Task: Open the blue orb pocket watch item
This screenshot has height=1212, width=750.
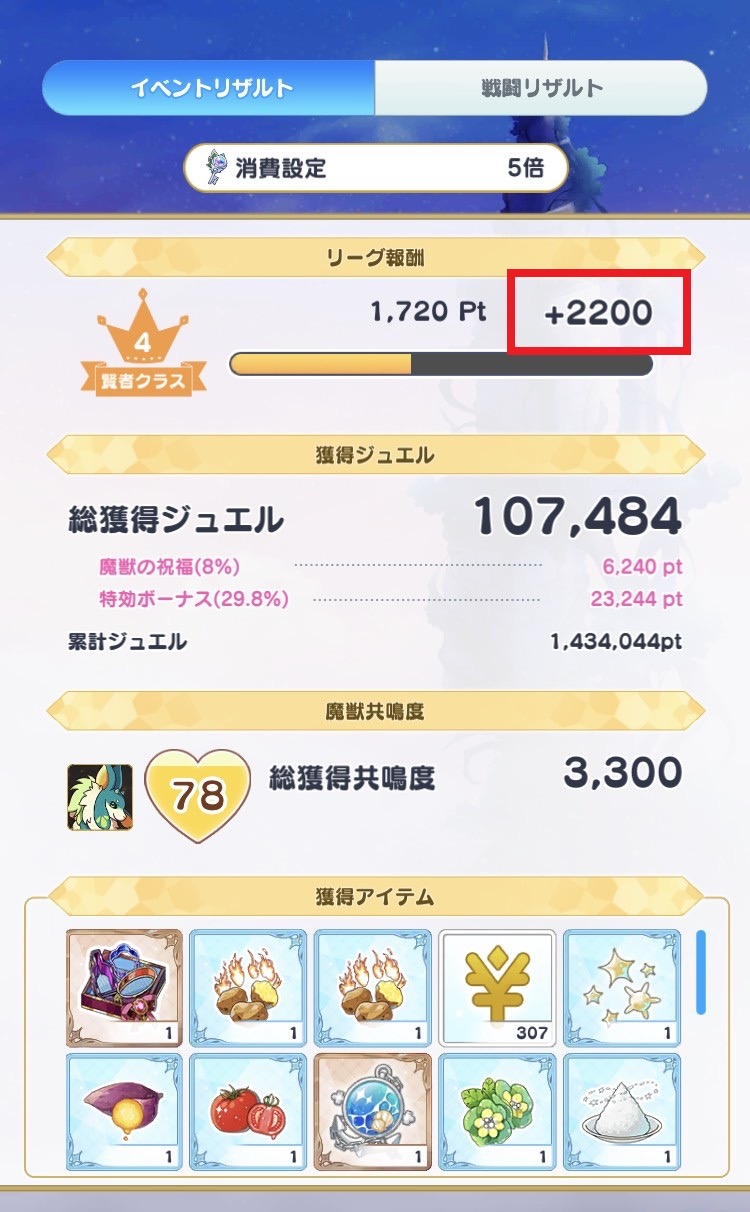Action: pyautogui.click(x=373, y=1111)
